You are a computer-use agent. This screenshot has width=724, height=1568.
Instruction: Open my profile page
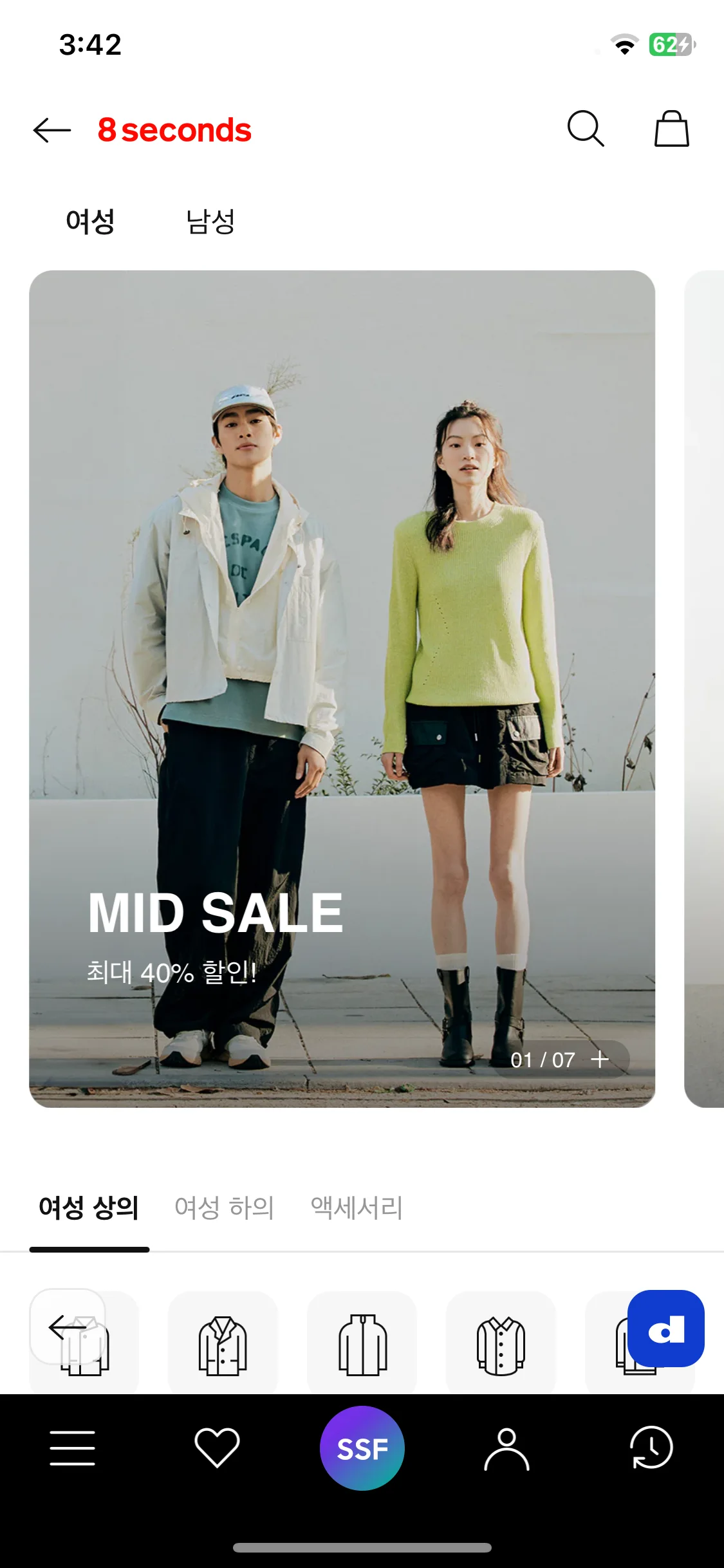pyautogui.click(x=506, y=1448)
